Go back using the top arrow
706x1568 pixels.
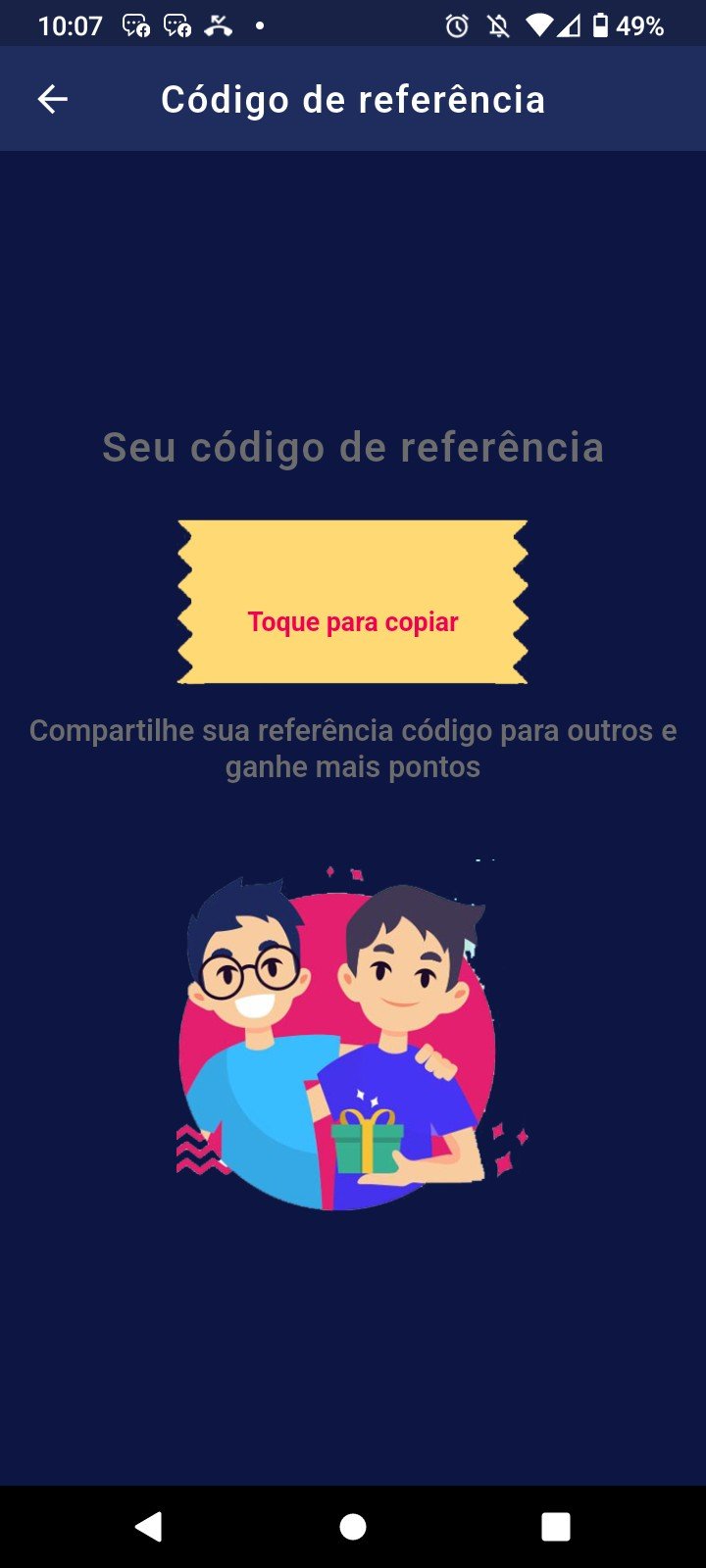point(53,99)
